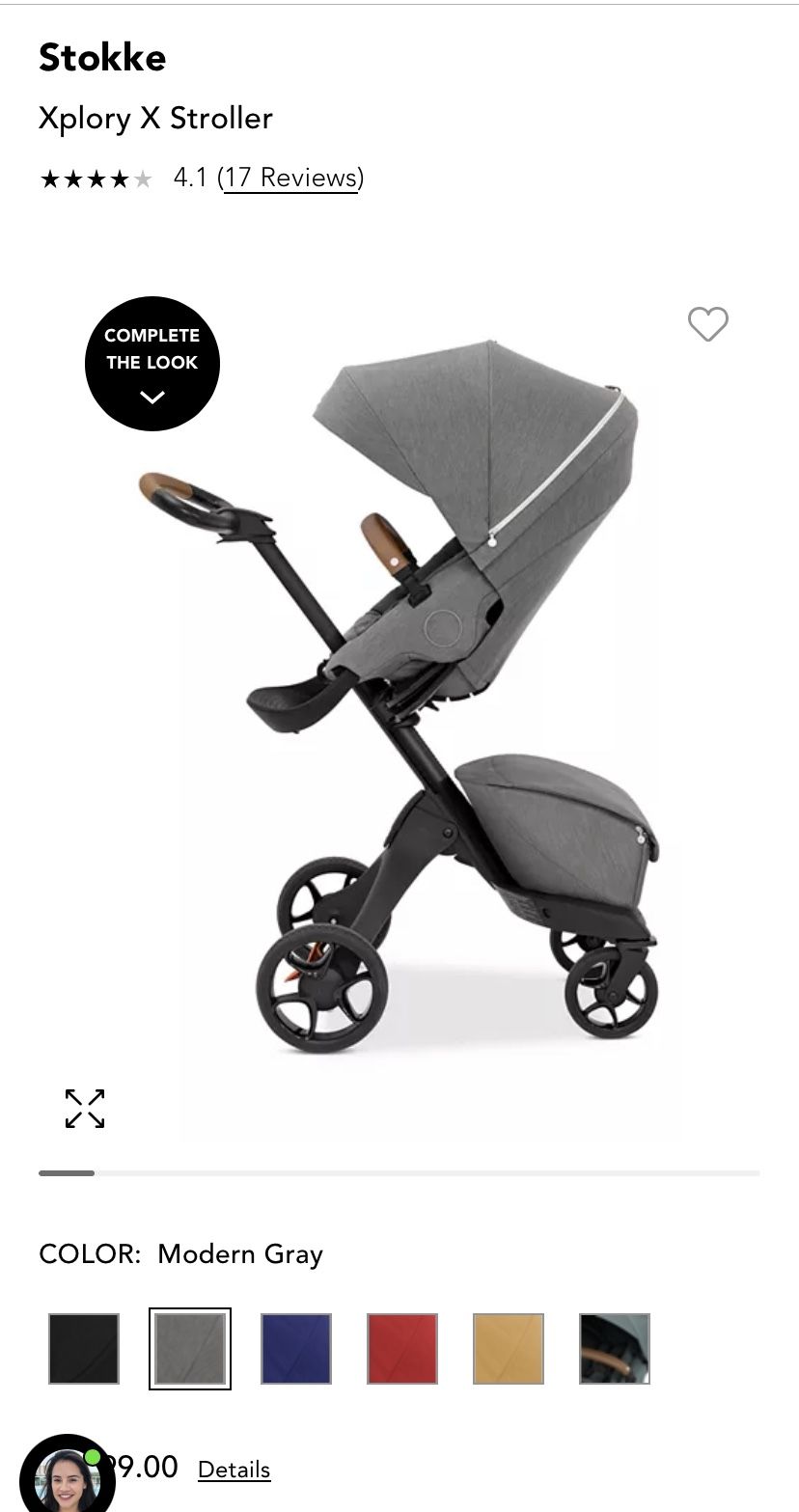
Task: Choose the navy blue color swatch
Action: pyautogui.click(x=296, y=1348)
